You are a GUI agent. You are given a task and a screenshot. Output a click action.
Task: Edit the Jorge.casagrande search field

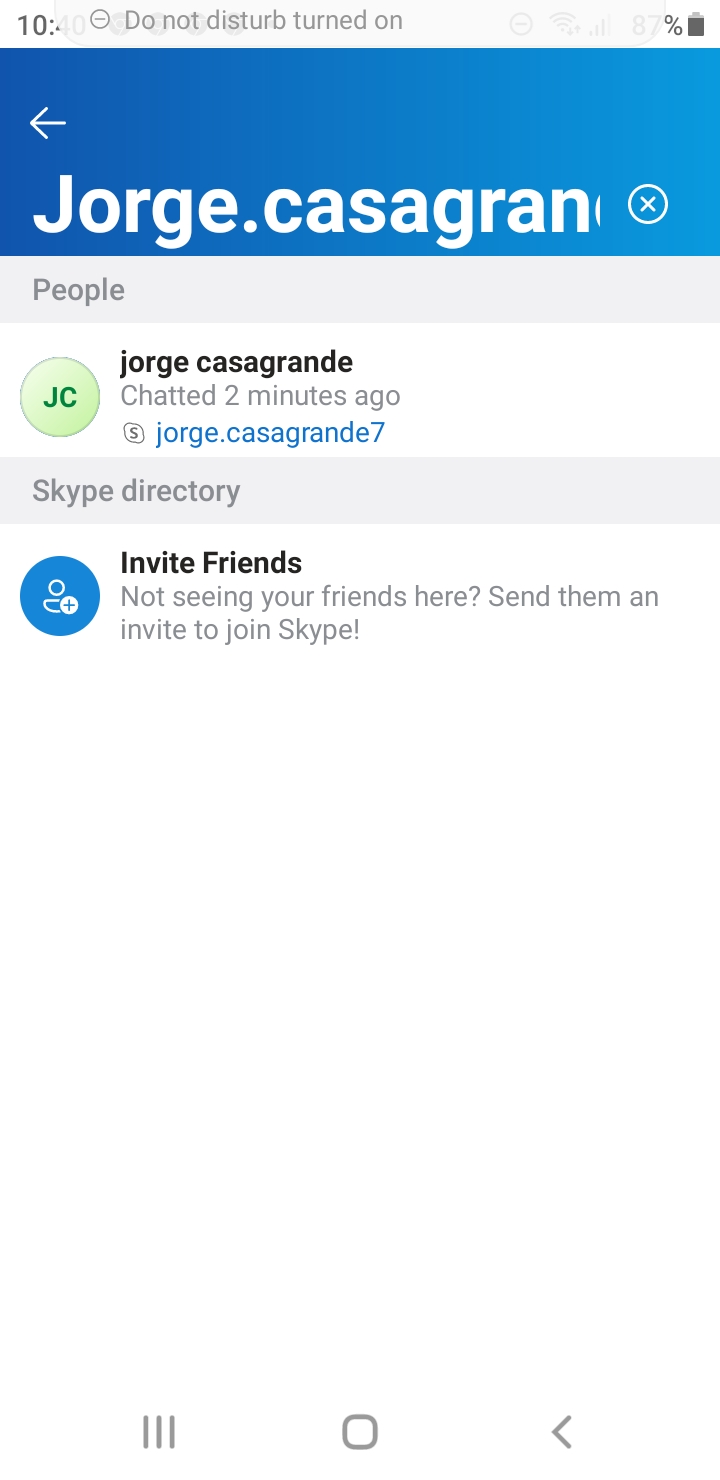pyautogui.click(x=317, y=206)
